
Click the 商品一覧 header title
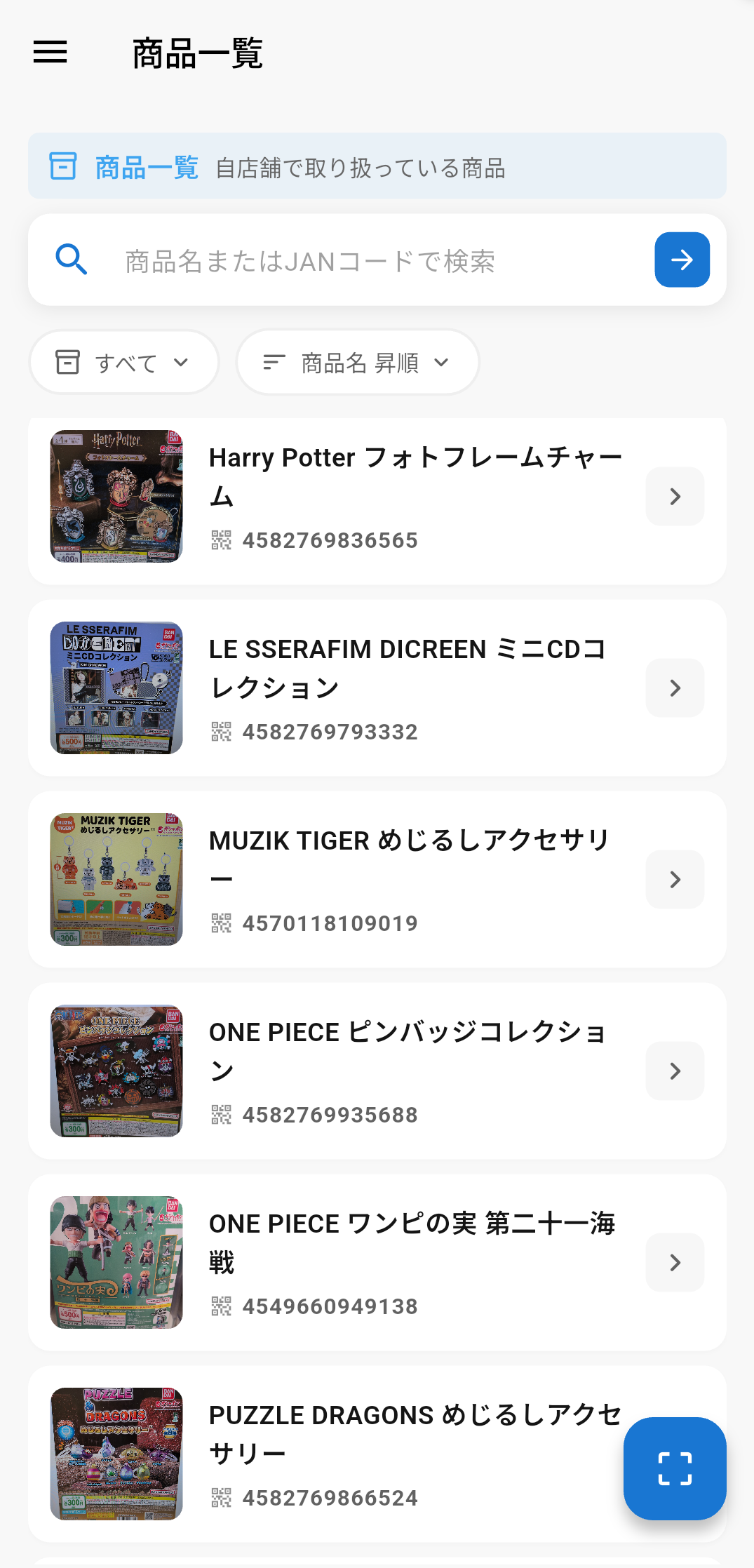(x=198, y=53)
